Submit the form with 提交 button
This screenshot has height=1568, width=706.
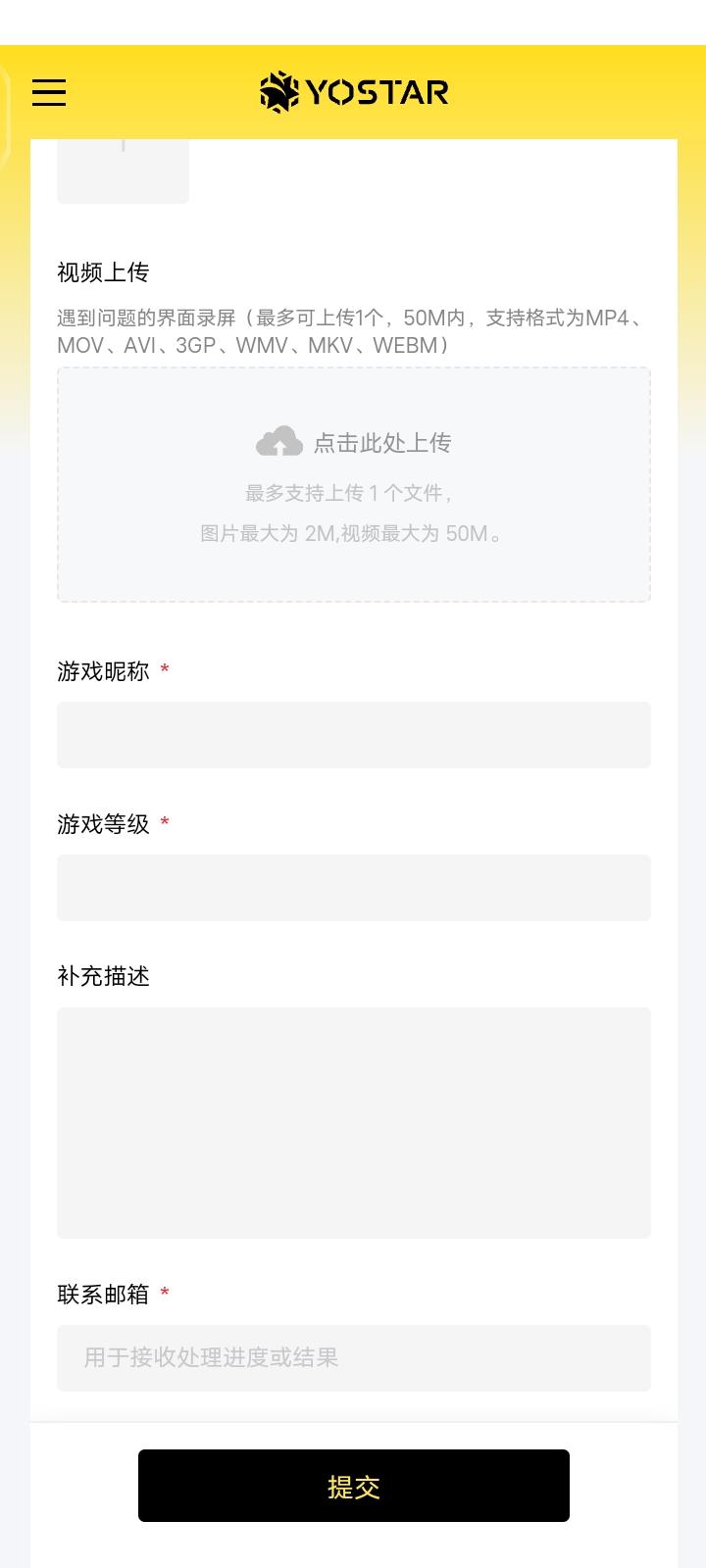click(x=354, y=1486)
